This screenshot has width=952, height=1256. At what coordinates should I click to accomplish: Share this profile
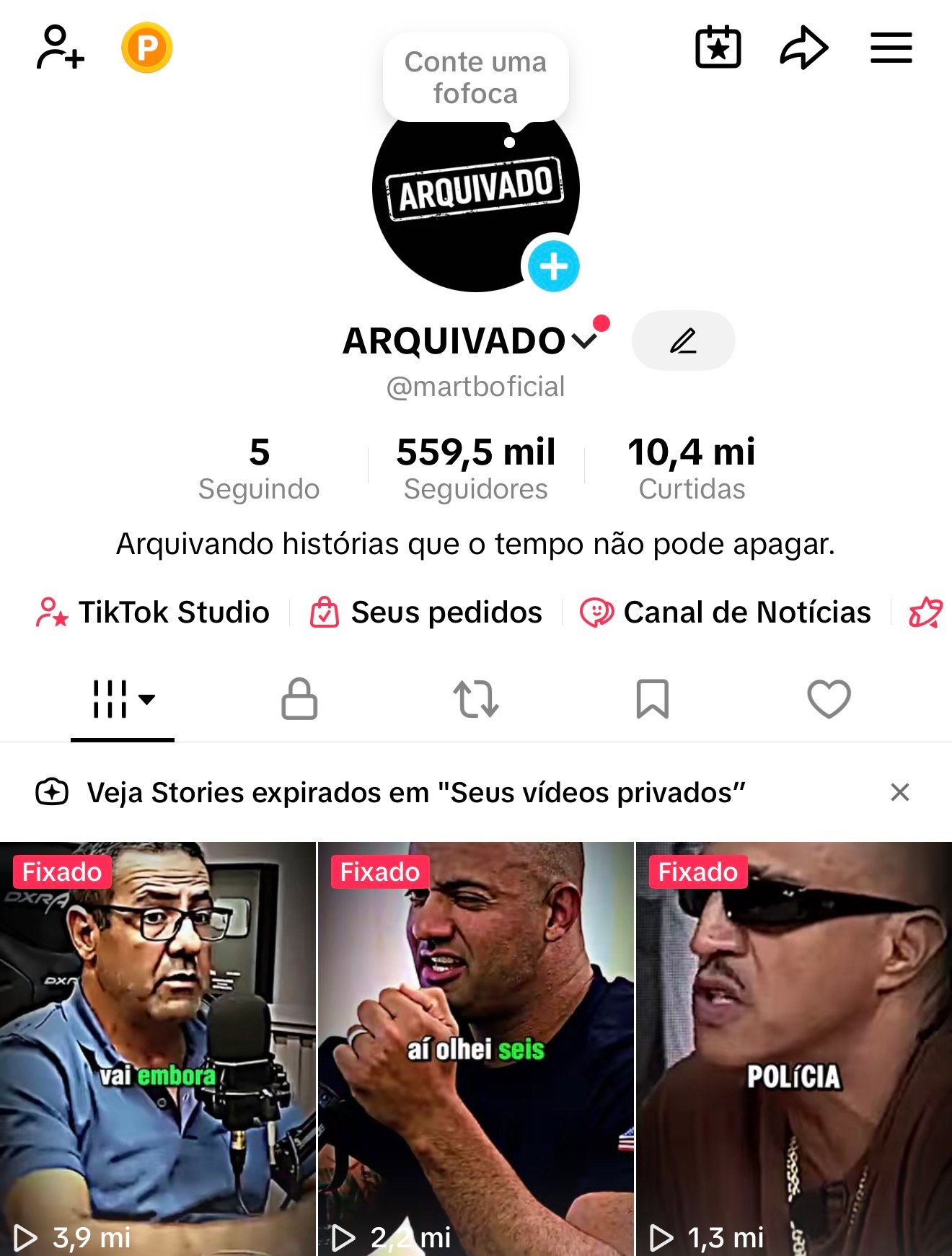point(803,48)
